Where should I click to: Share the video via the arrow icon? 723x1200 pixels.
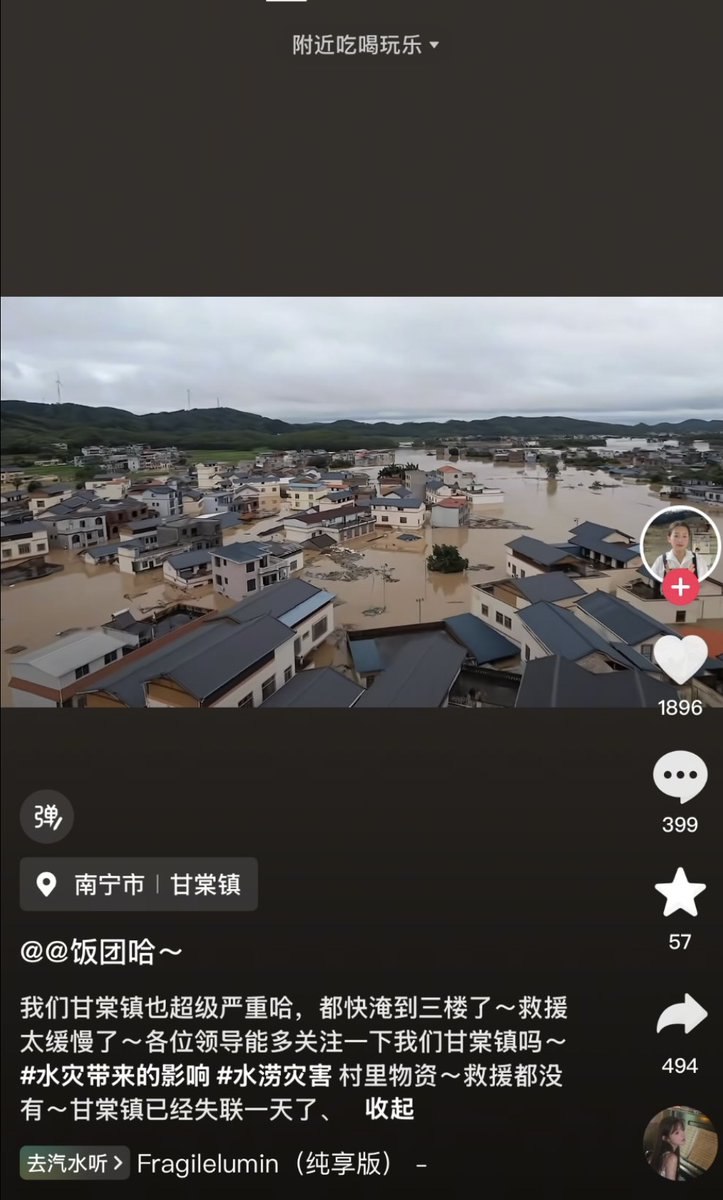pyautogui.click(x=680, y=1015)
